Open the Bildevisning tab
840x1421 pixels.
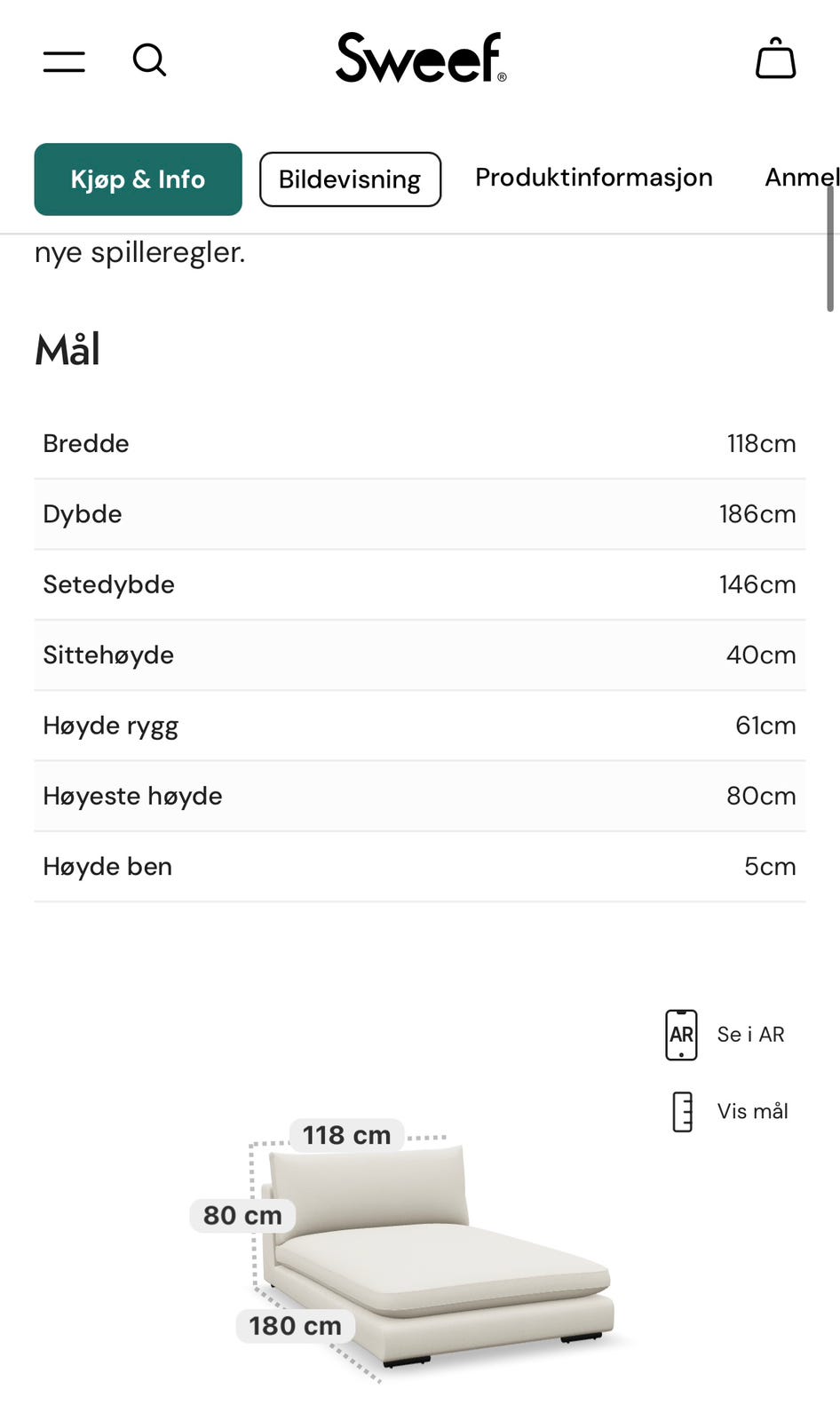350,179
